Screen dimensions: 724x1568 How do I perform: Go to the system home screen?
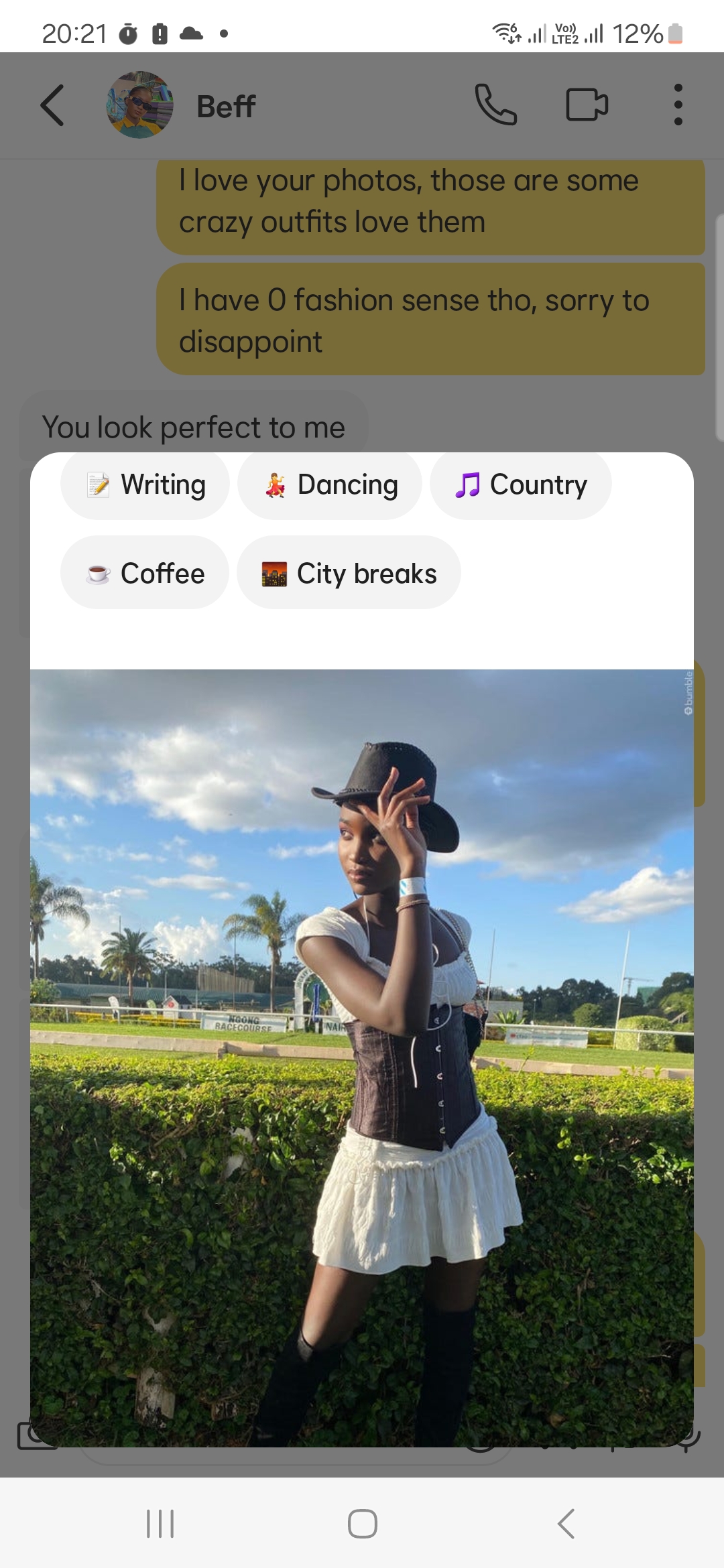[362, 1523]
